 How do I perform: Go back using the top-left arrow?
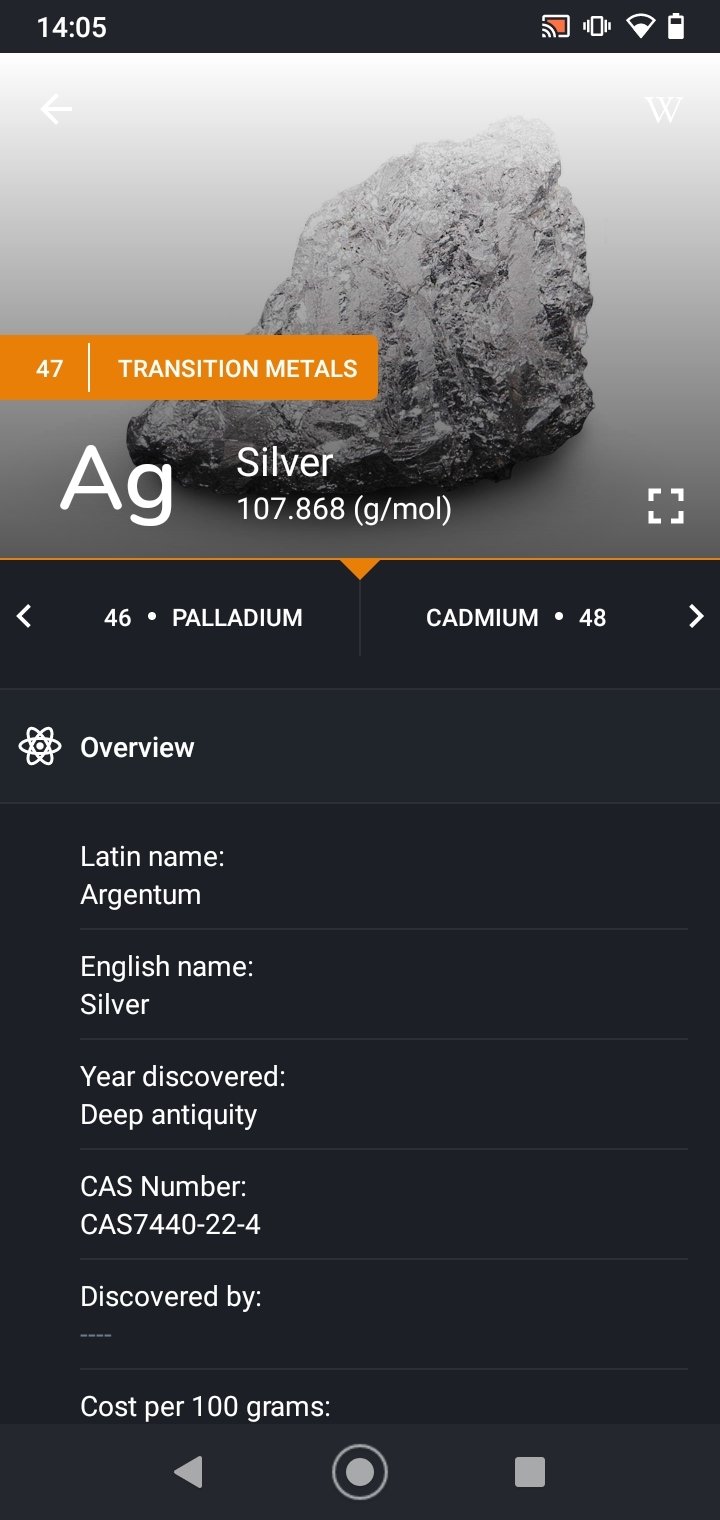click(x=56, y=110)
